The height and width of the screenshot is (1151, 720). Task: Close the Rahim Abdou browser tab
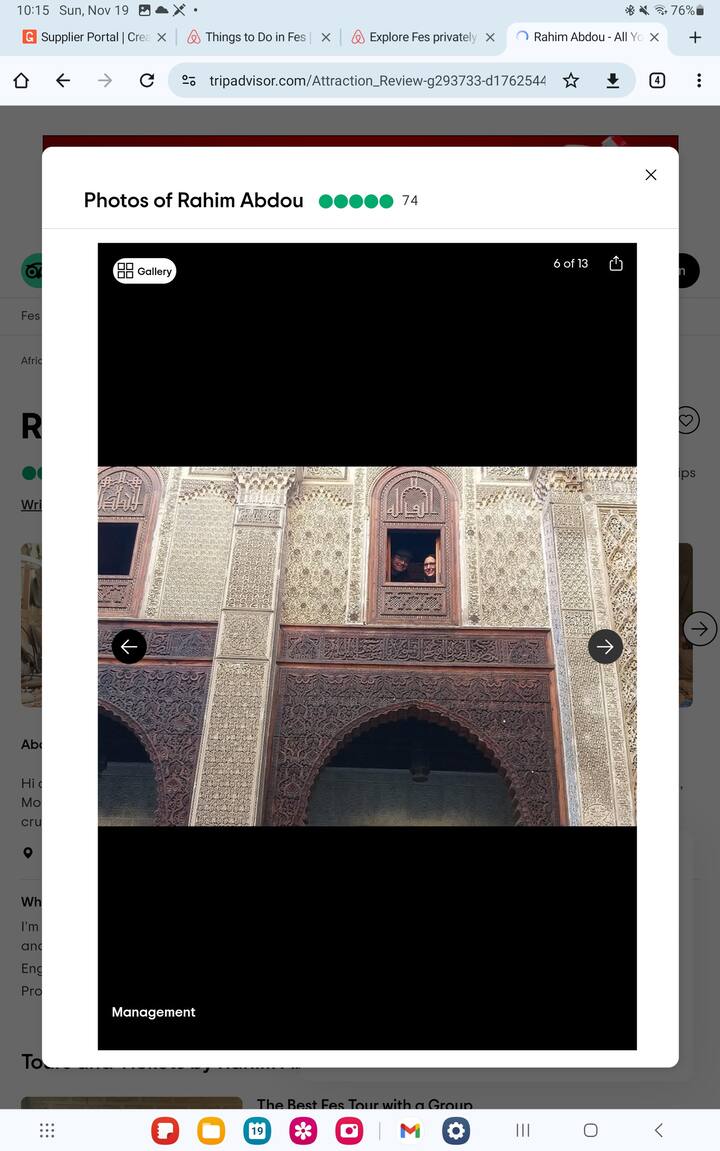(655, 37)
